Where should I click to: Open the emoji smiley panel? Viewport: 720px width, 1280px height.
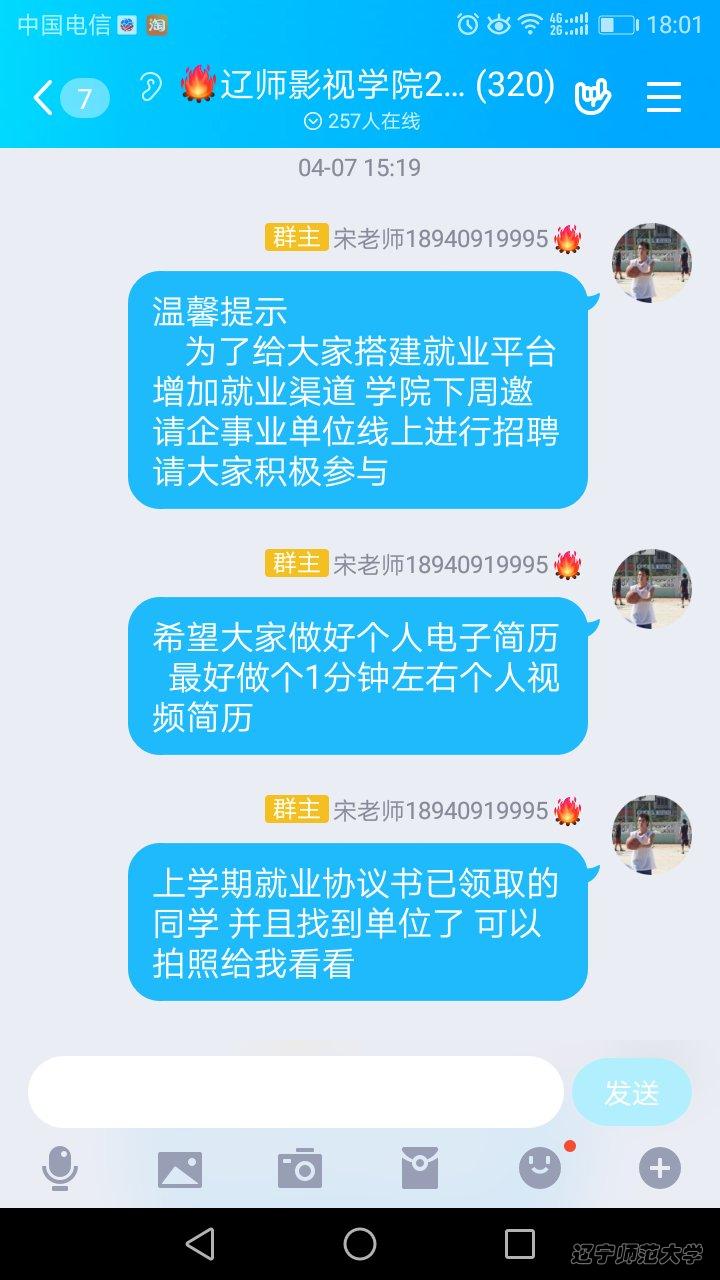(540, 1168)
